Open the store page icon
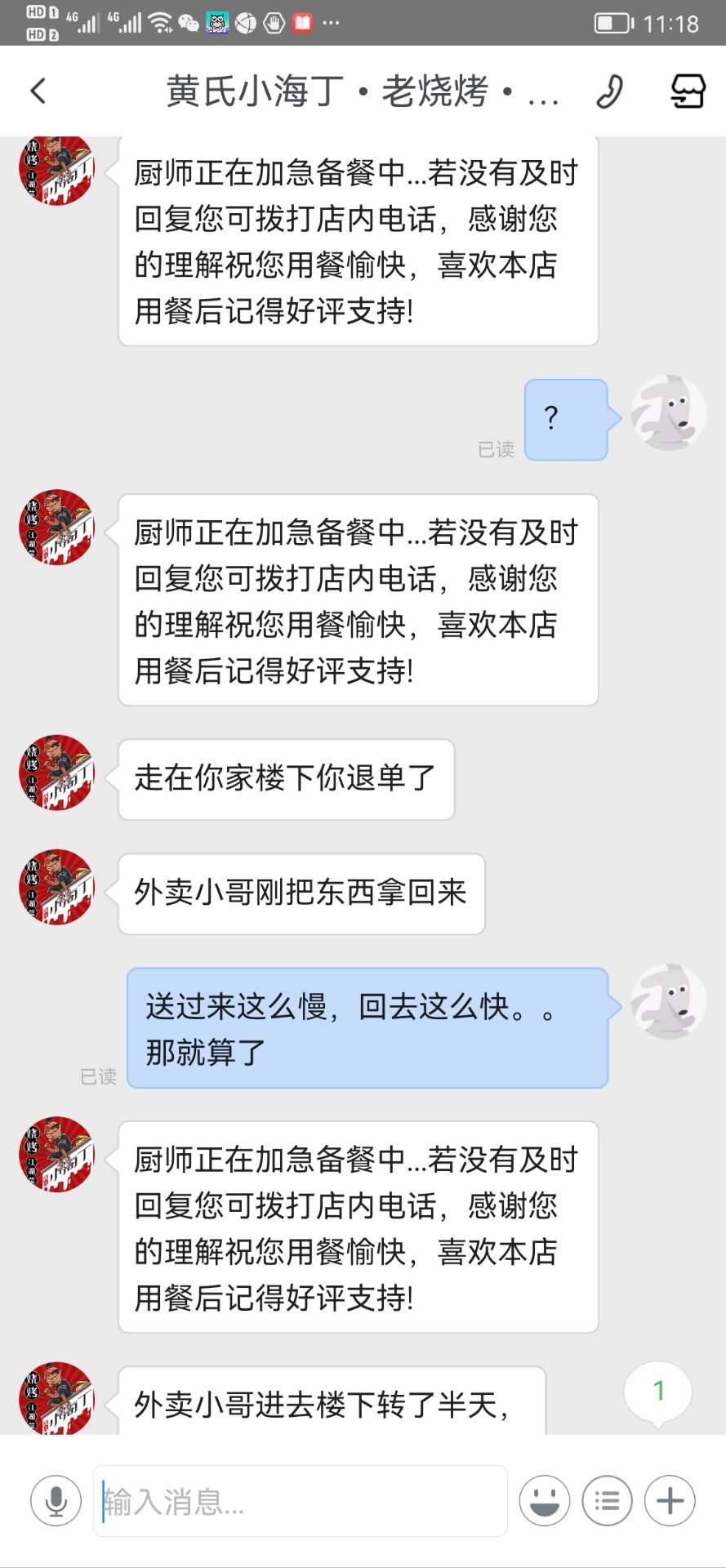 tap(688, 91)
